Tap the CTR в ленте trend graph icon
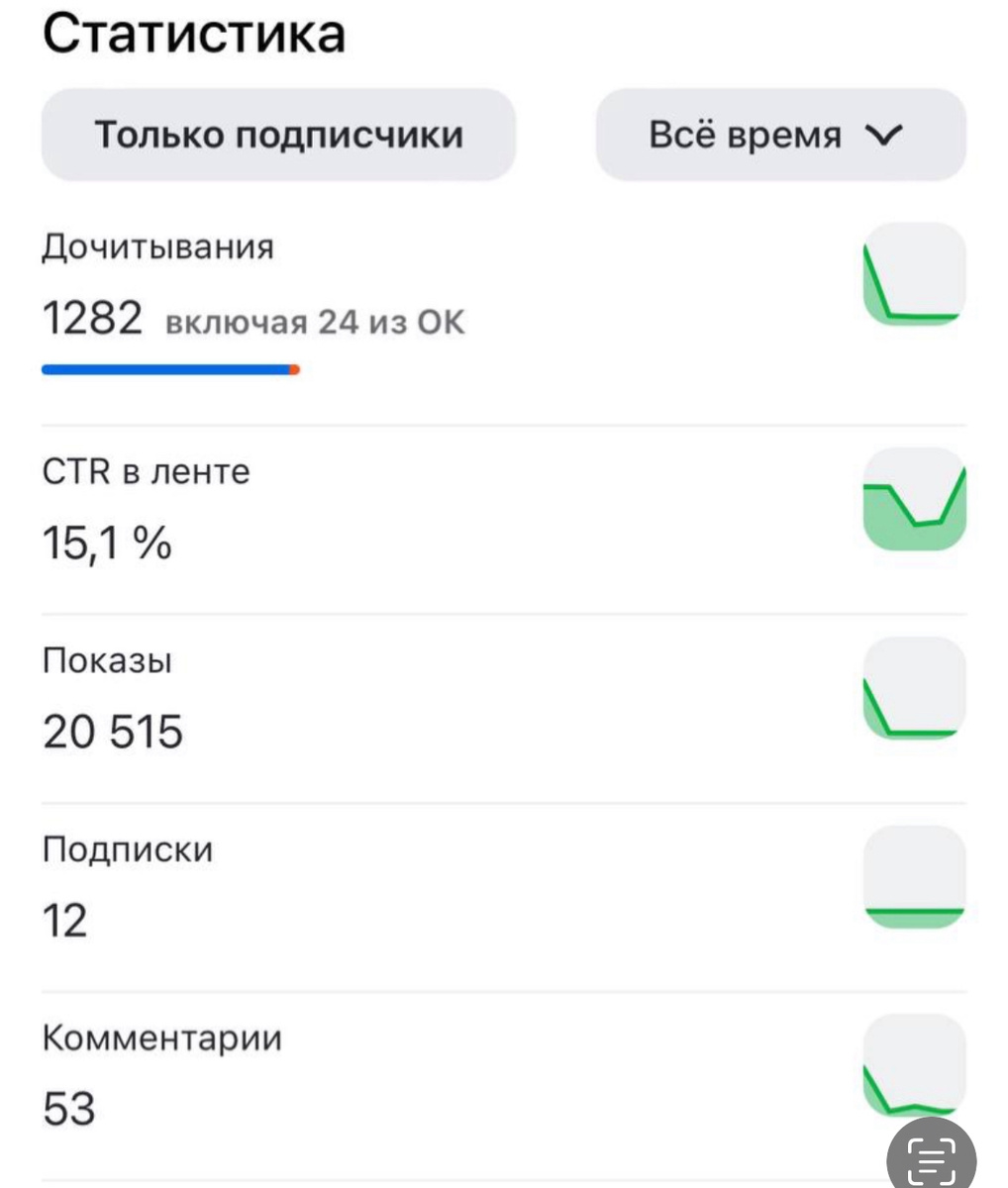 click(x=913, y=500)
